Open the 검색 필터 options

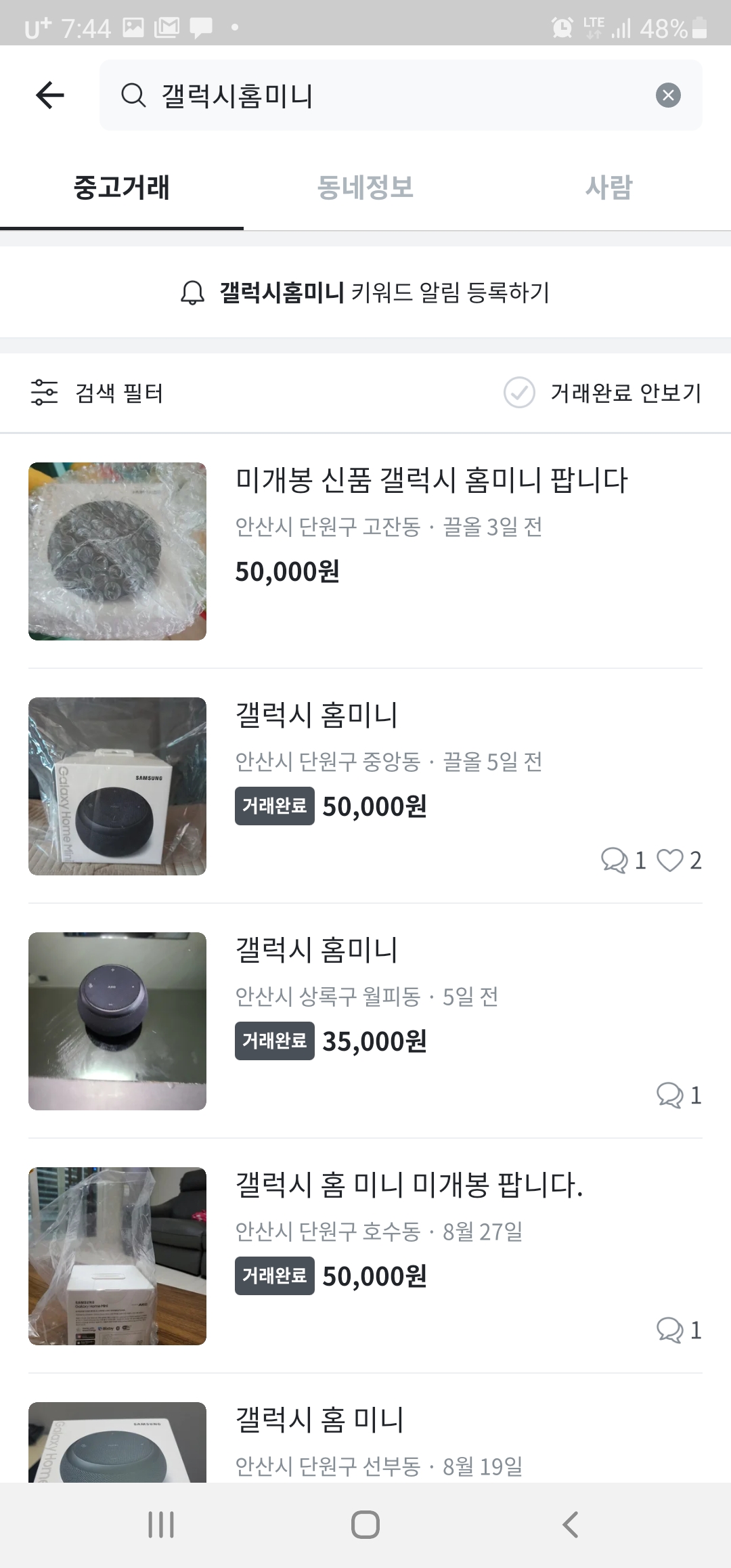click(x=97, y=393)
